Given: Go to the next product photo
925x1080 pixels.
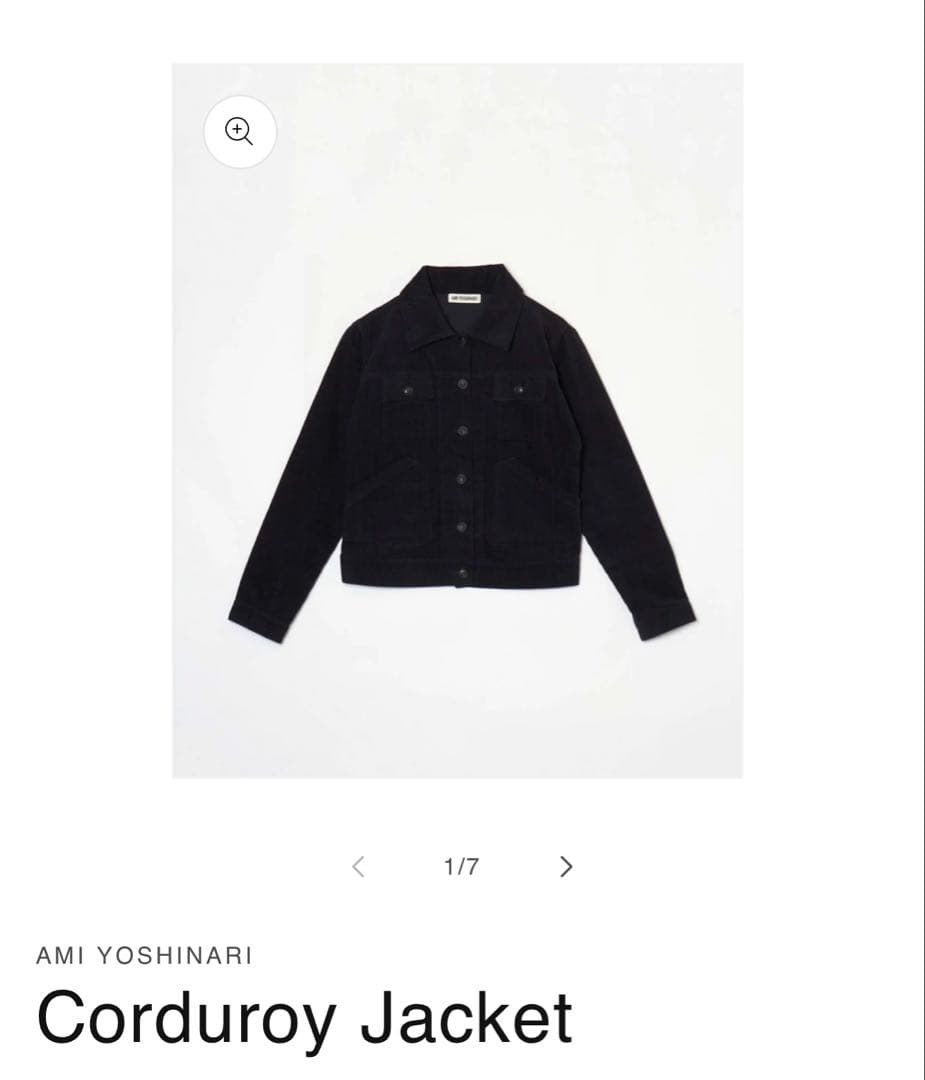Looking at the screenshot, I should pos(566,866).
